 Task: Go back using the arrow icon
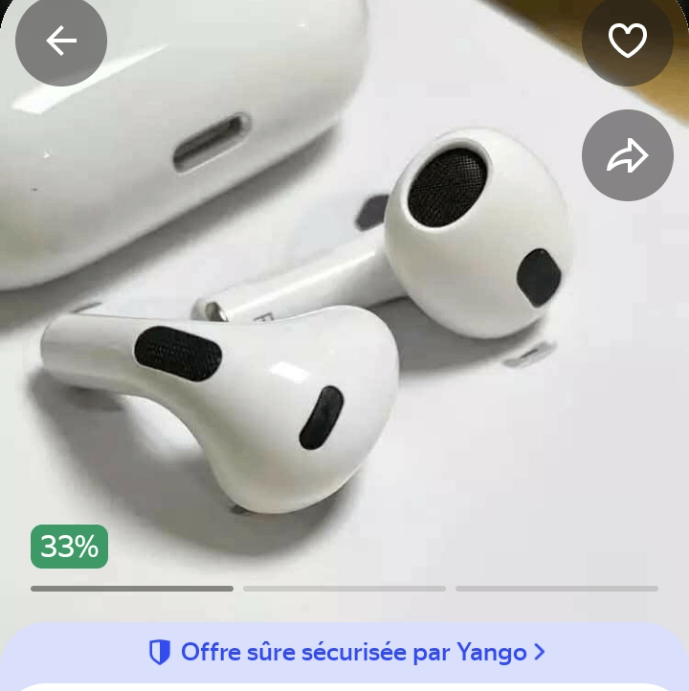point(61,41)
